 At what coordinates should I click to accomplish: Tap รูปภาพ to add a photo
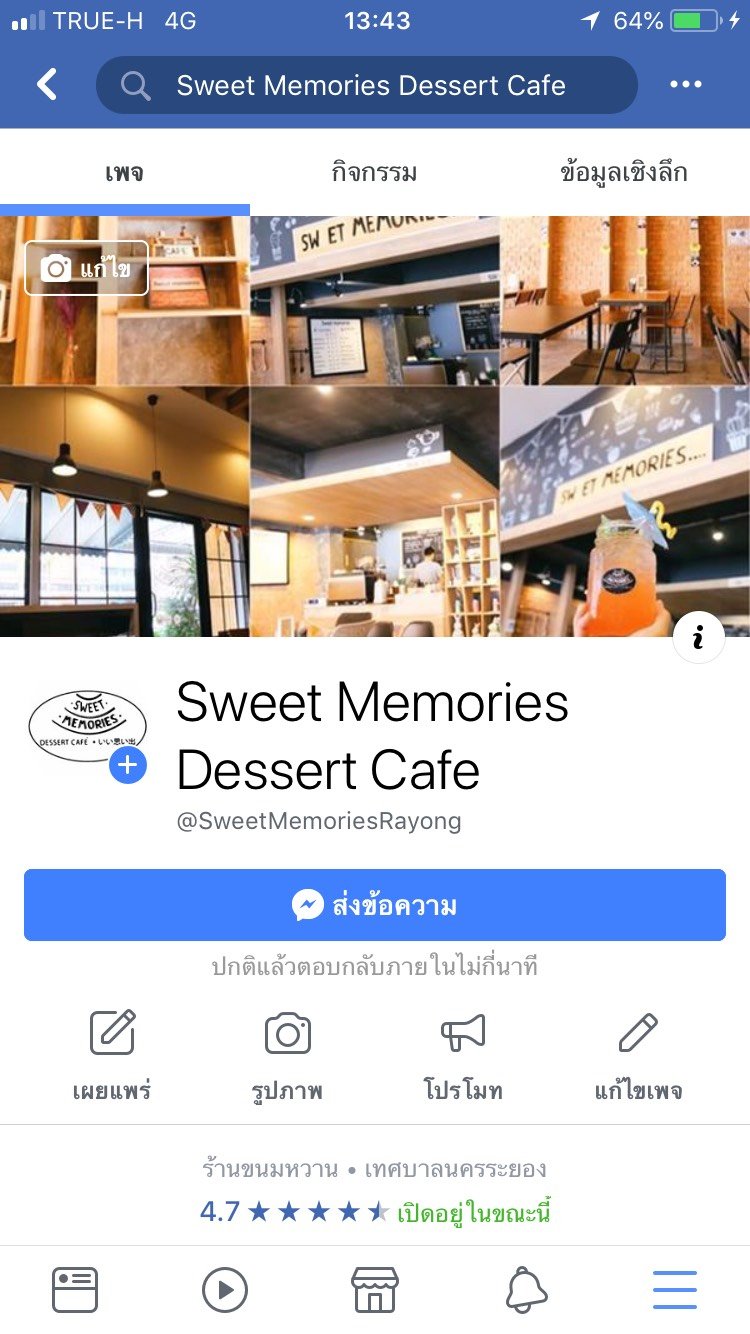tap(288, 1055)
